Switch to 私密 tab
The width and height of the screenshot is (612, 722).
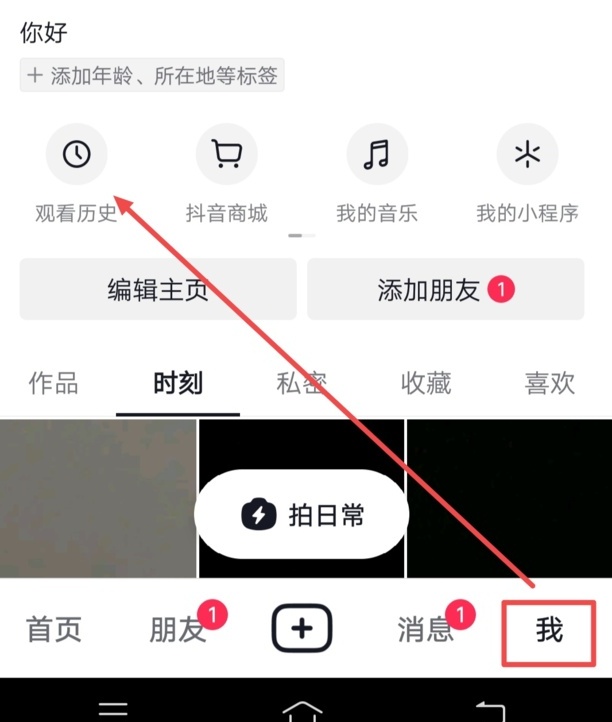[x=301, y=383]
